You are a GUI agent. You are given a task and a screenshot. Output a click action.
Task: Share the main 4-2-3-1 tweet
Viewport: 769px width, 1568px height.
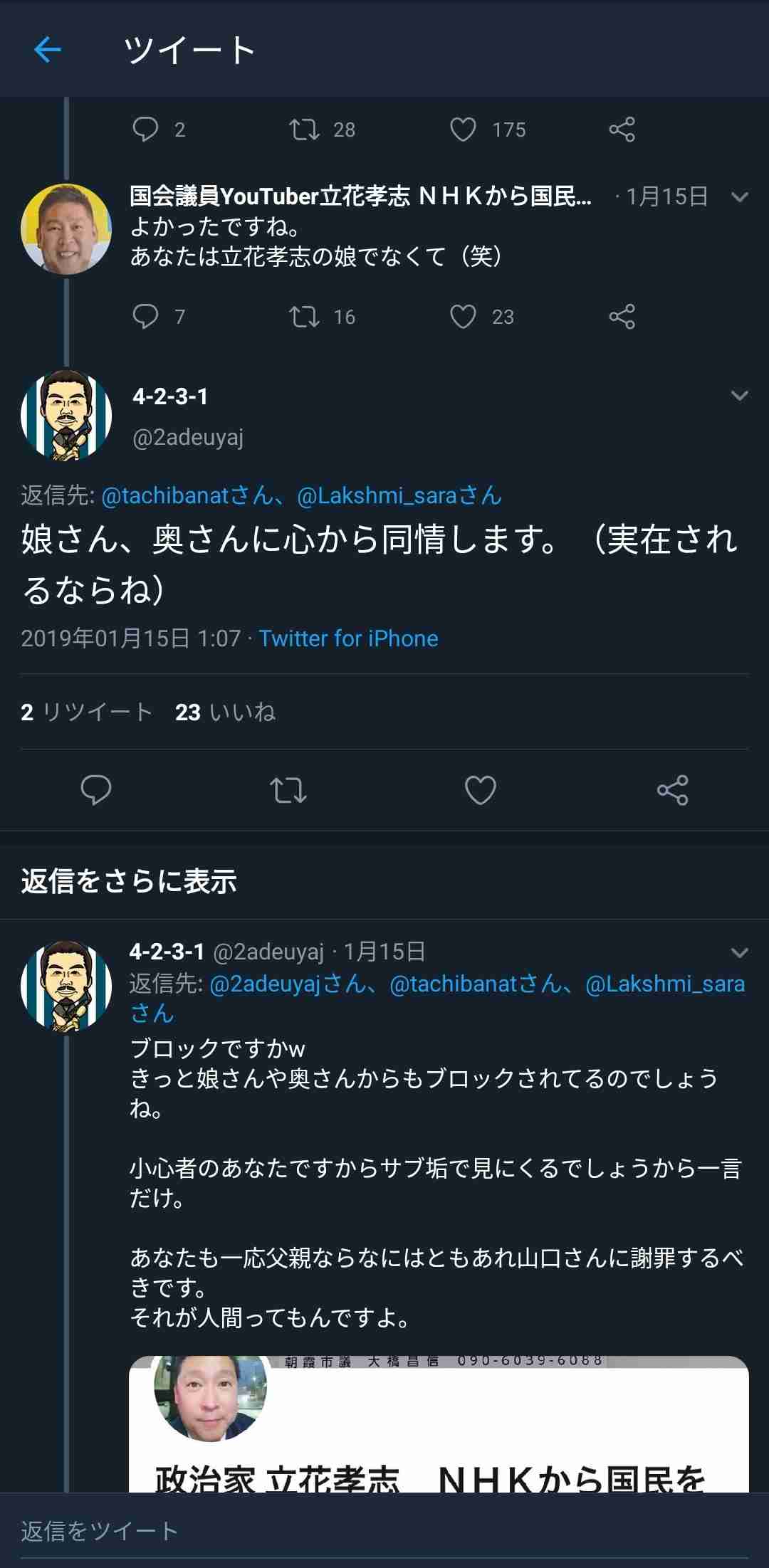pyautogui.click(x=673, y=790)
